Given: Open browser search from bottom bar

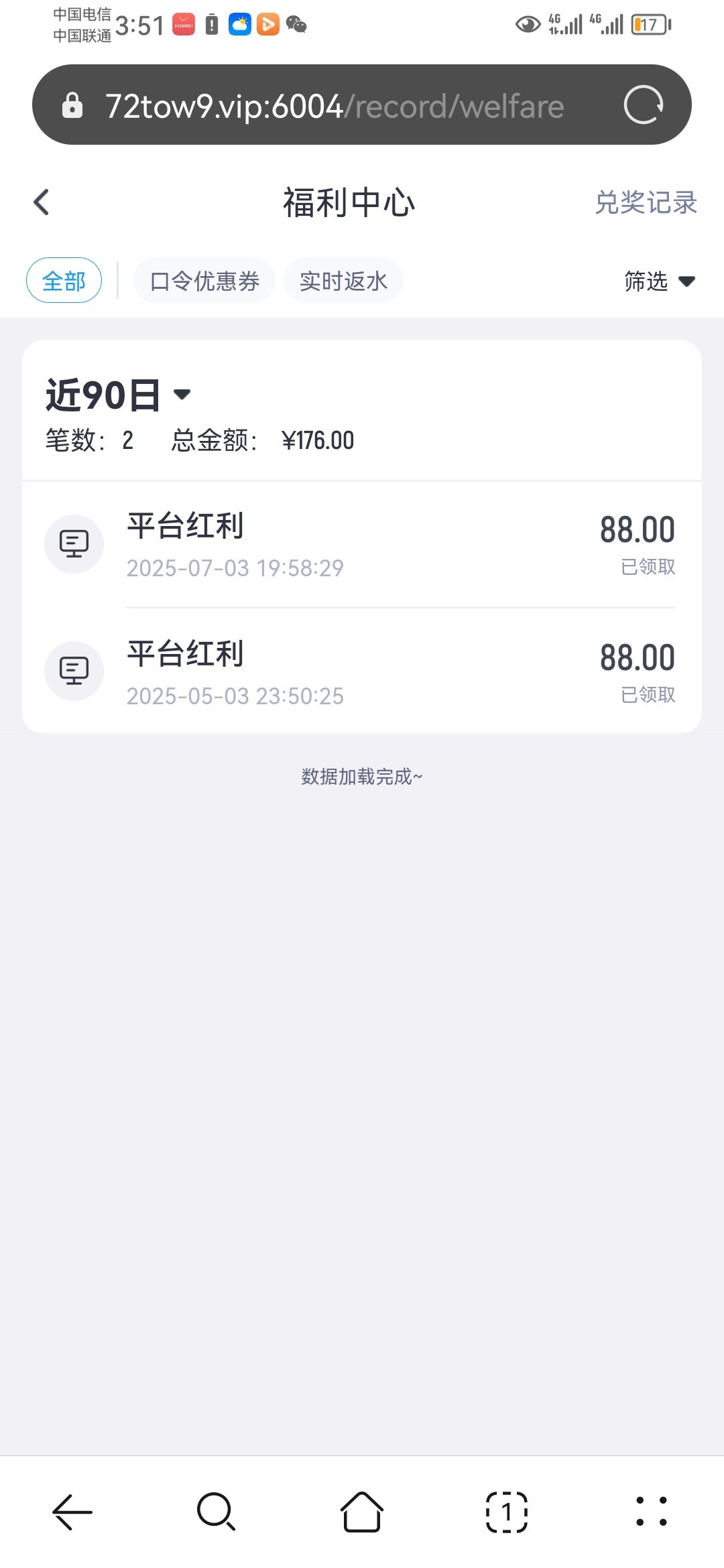Looking at the screenshot, I should (216, 1512).
